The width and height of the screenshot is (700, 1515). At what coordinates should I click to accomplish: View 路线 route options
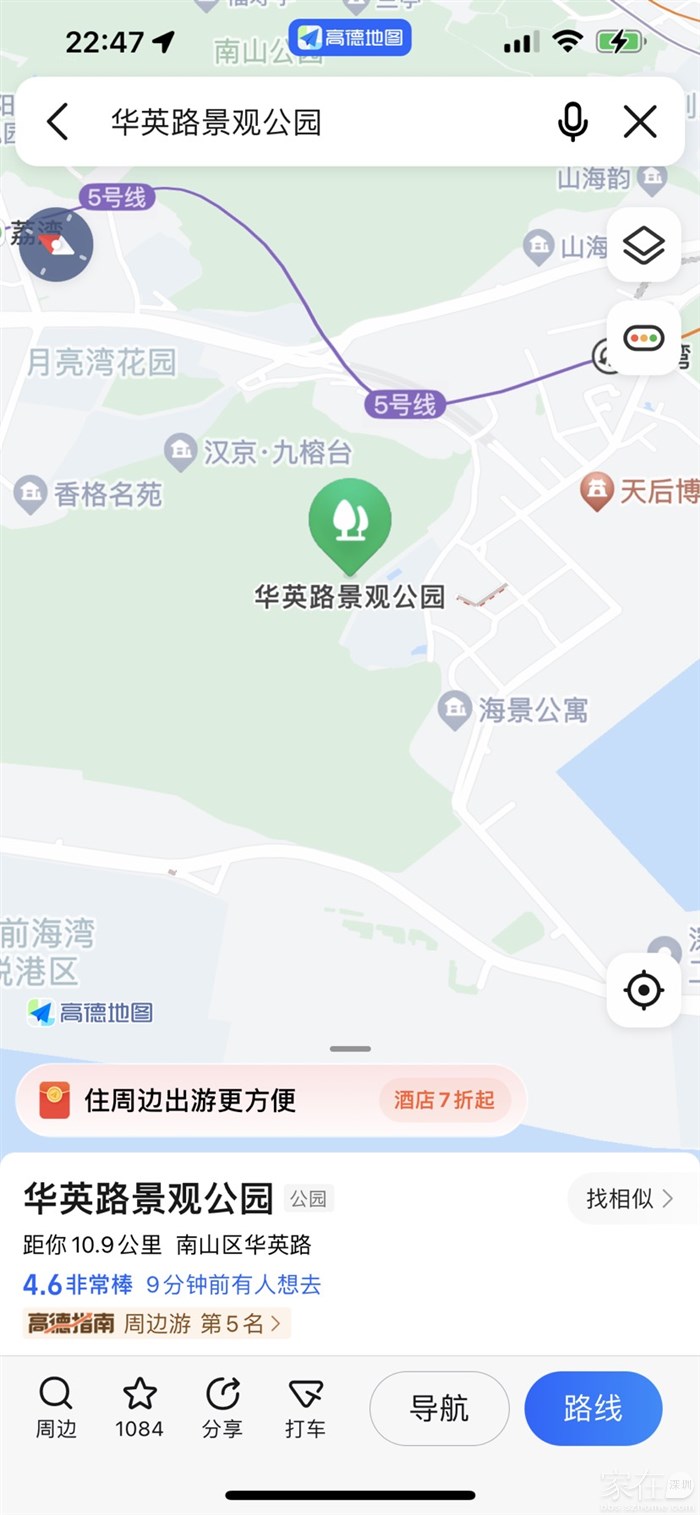tap(593, 1408)
